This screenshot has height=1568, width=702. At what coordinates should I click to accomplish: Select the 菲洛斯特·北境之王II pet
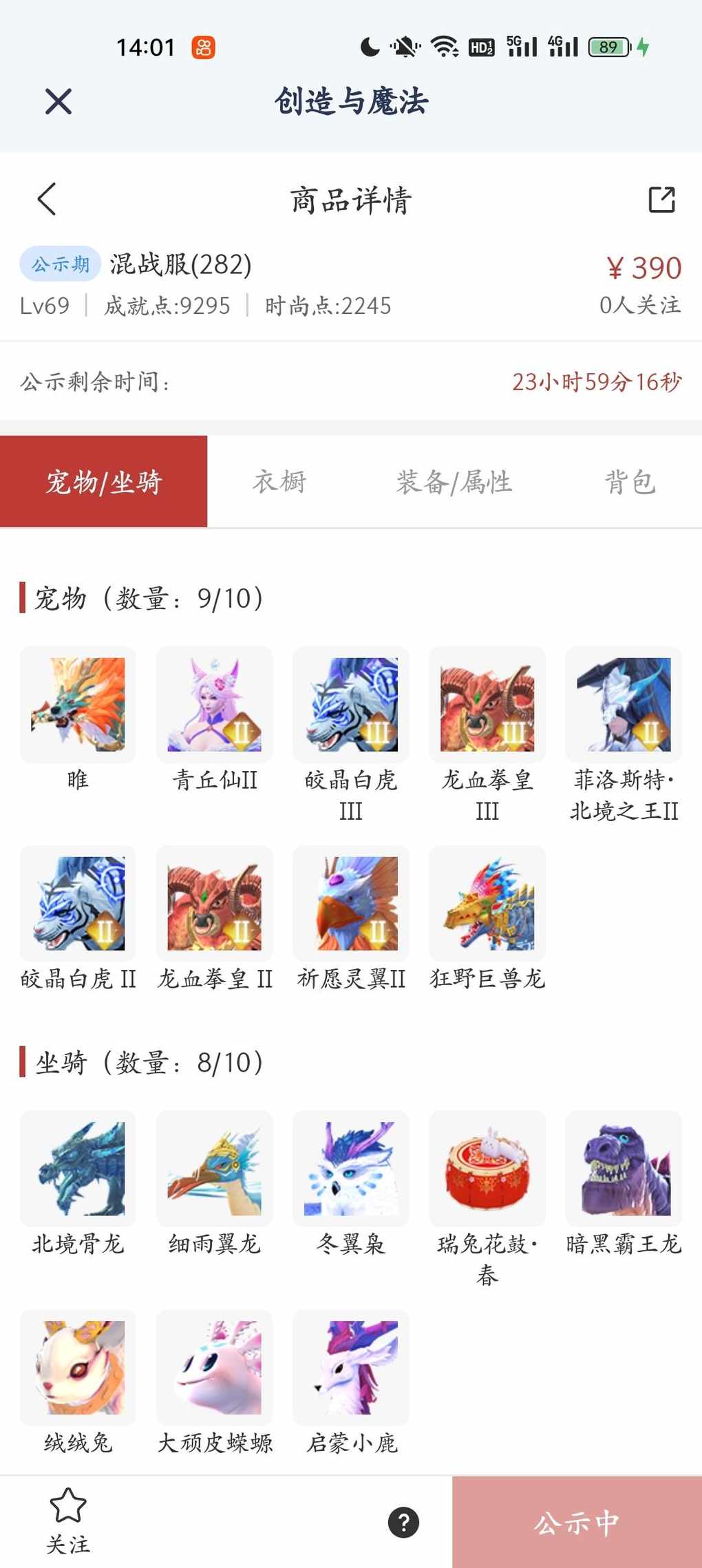point(624,705)
